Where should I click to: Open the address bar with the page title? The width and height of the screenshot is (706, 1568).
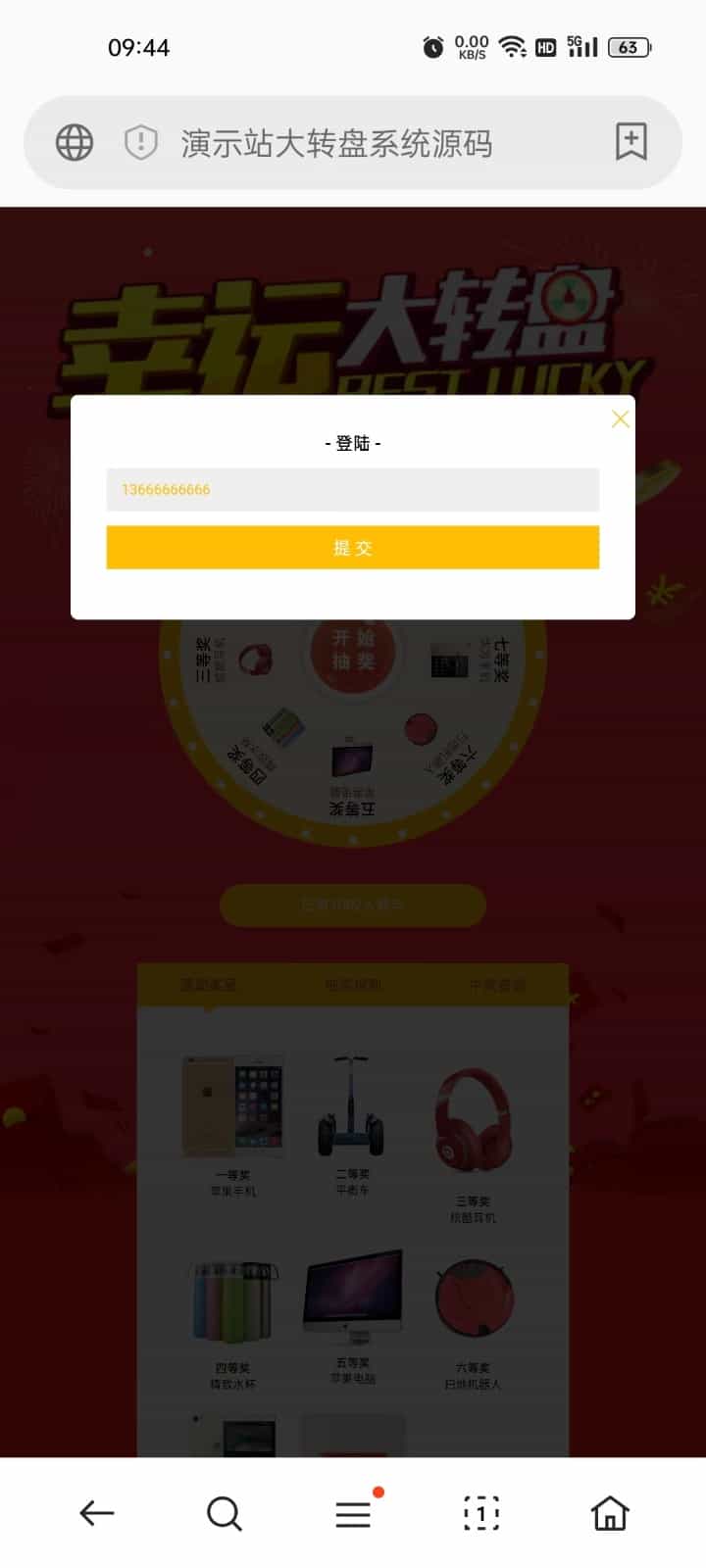(336, 144)
